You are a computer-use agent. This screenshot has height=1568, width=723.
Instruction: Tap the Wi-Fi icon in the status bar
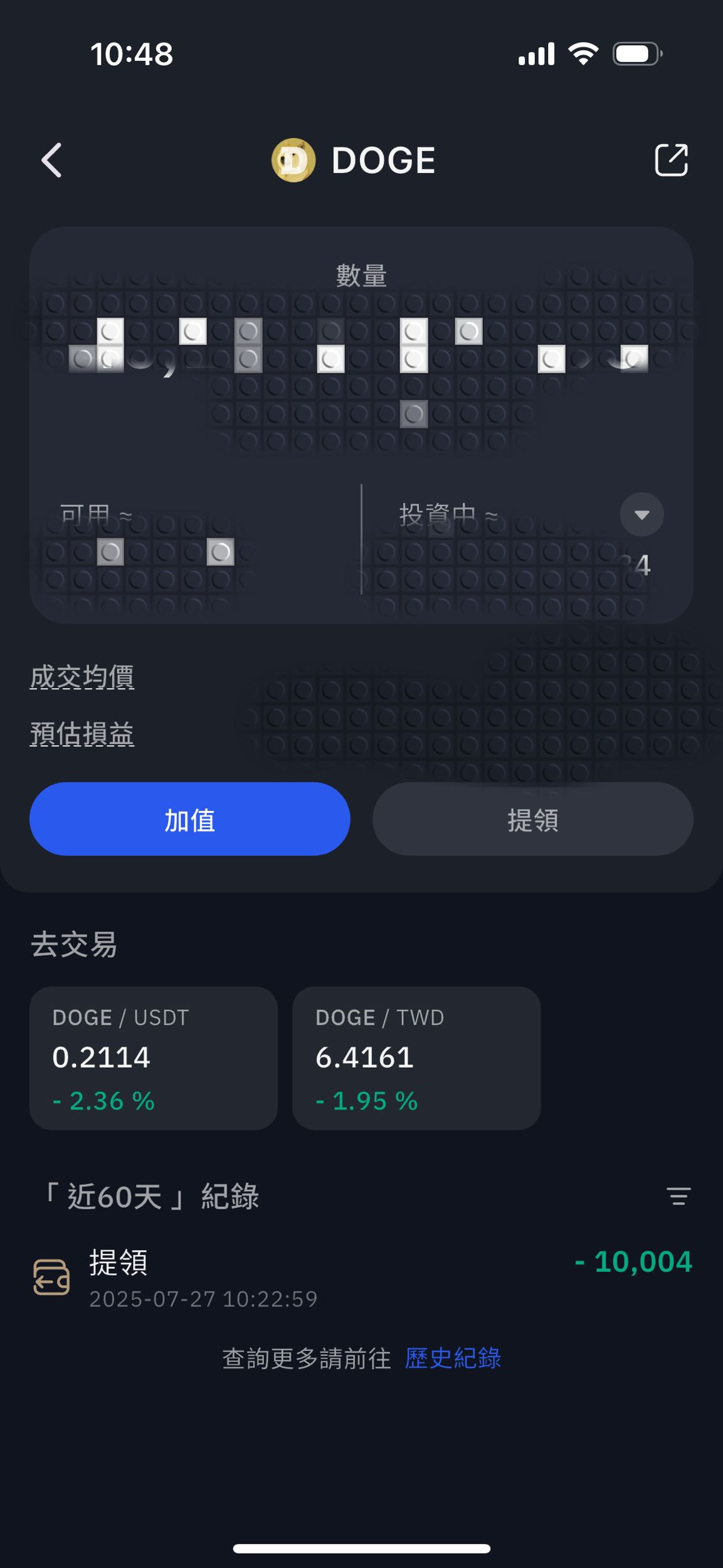[584, 55]
